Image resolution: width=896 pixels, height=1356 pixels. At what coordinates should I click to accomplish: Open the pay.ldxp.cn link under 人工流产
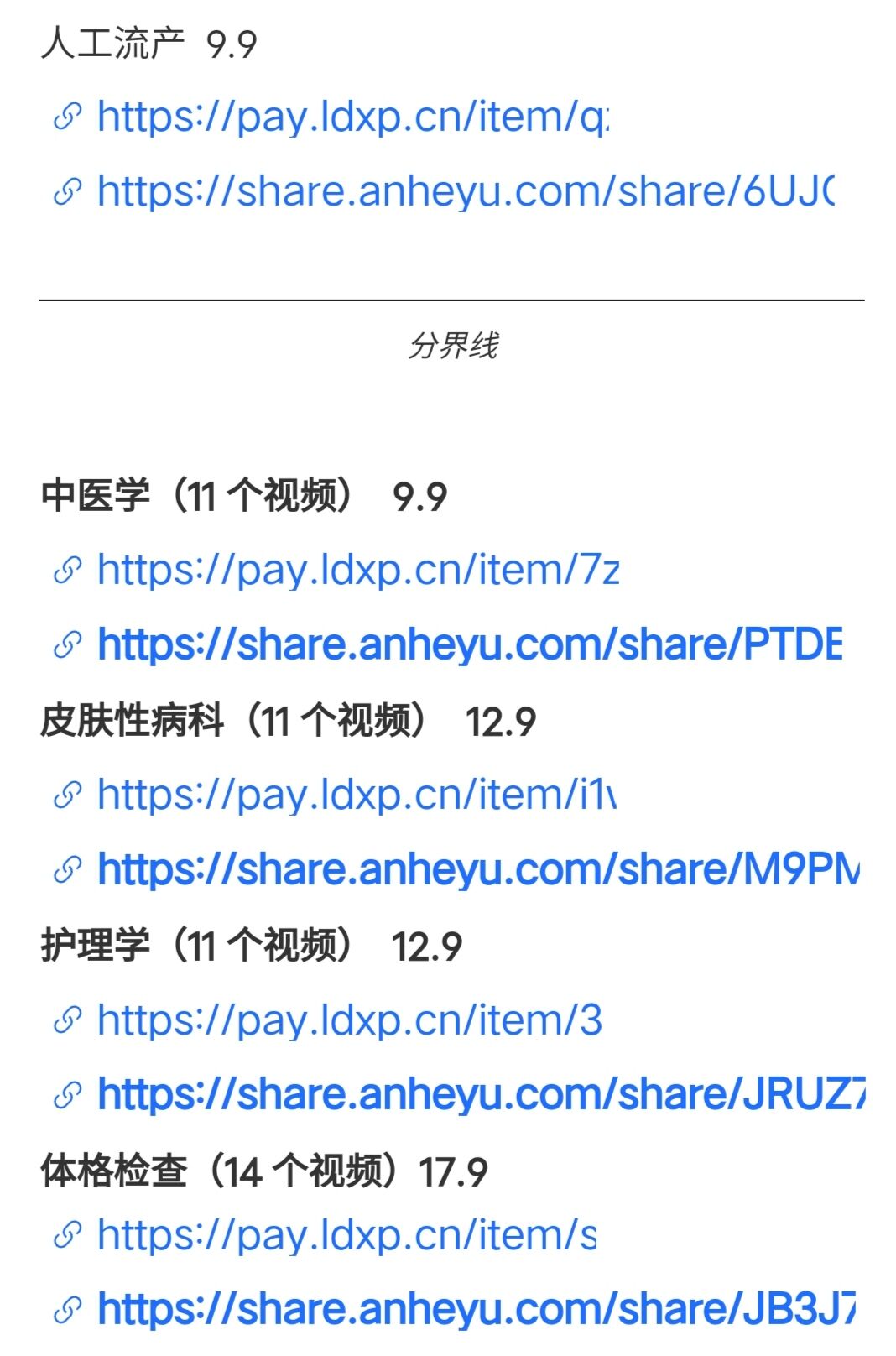tap(352, 117)
